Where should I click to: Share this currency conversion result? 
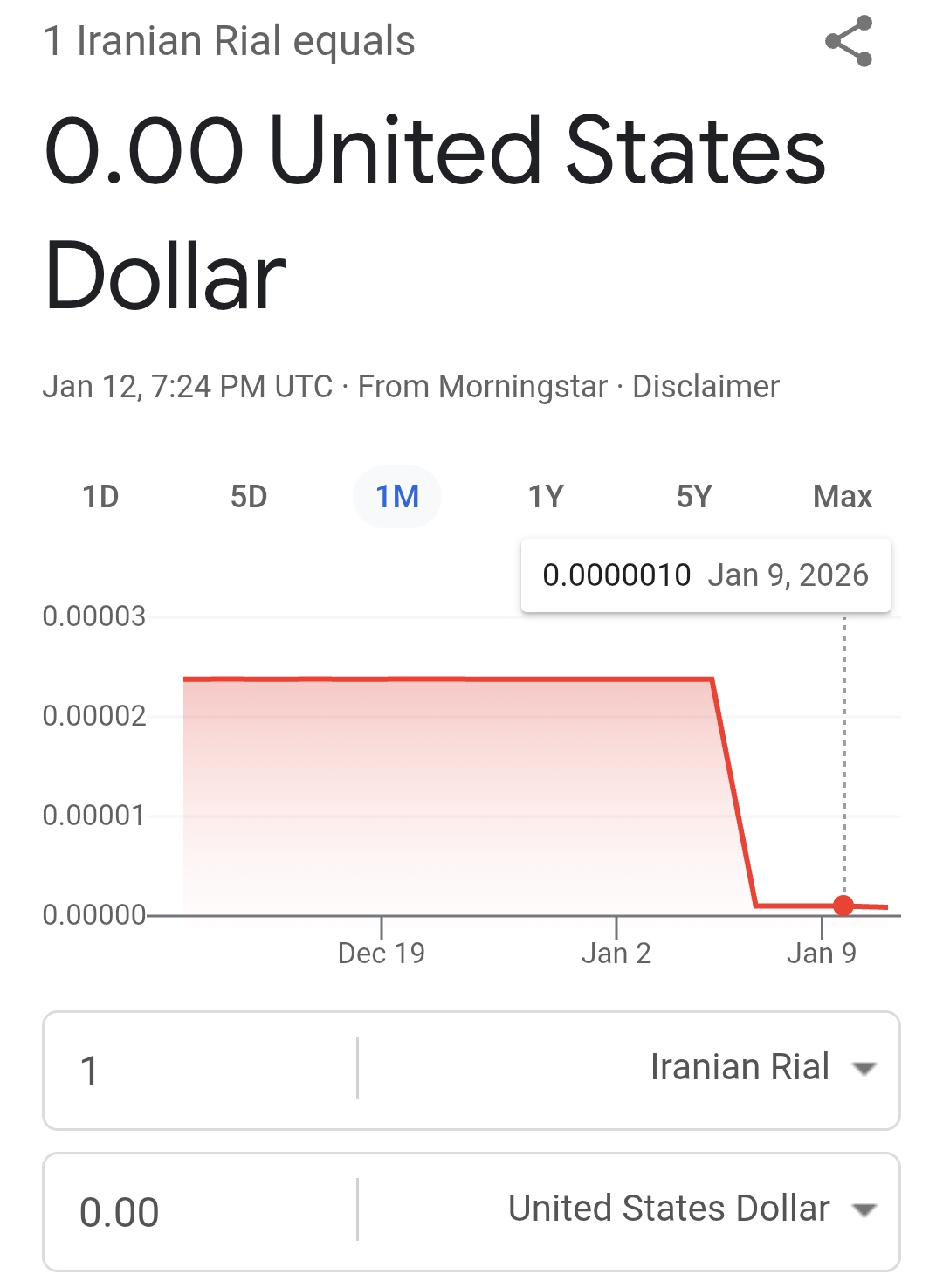(849, 41)
